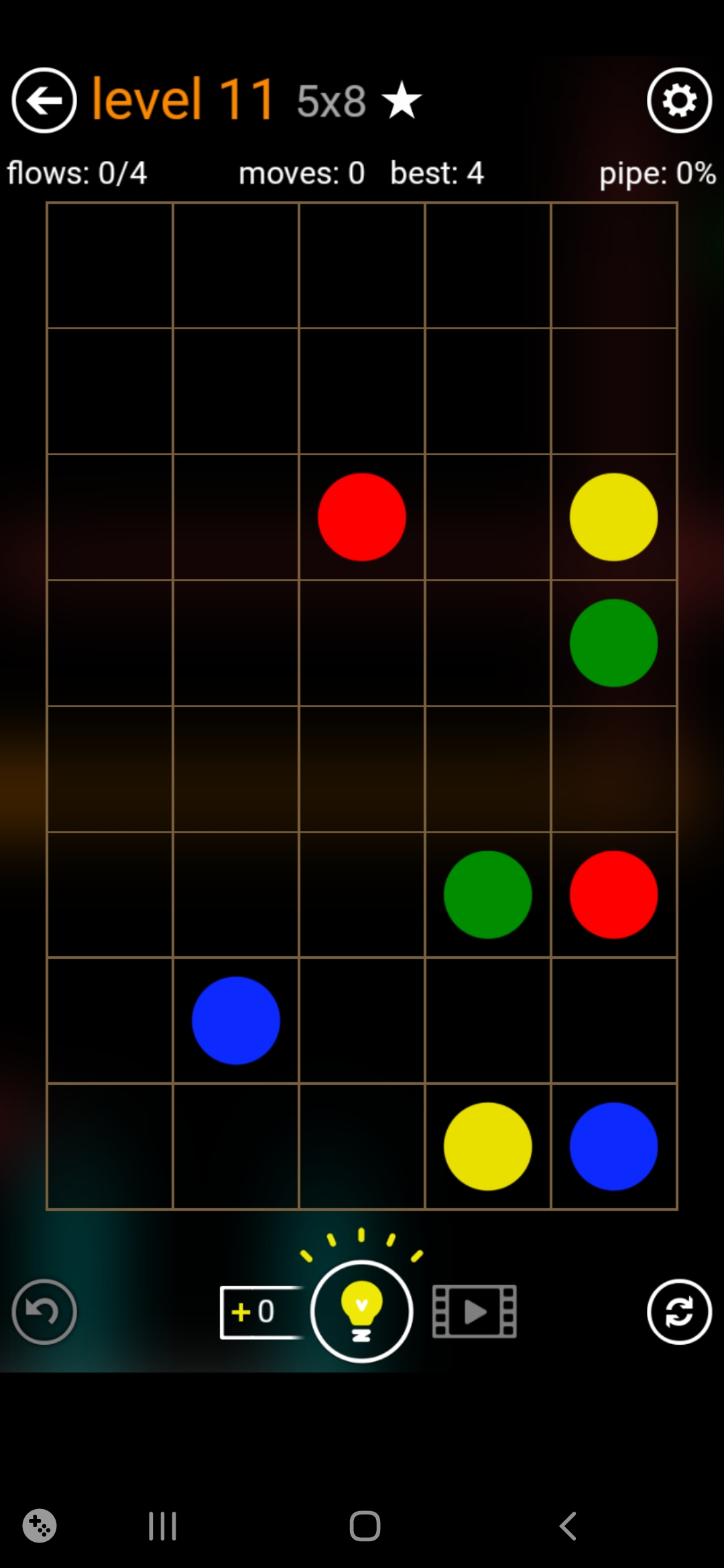This screenshot has width=724, height=1568.
Task: Use the lightbulb hint button
Action: coord(361,1311)
